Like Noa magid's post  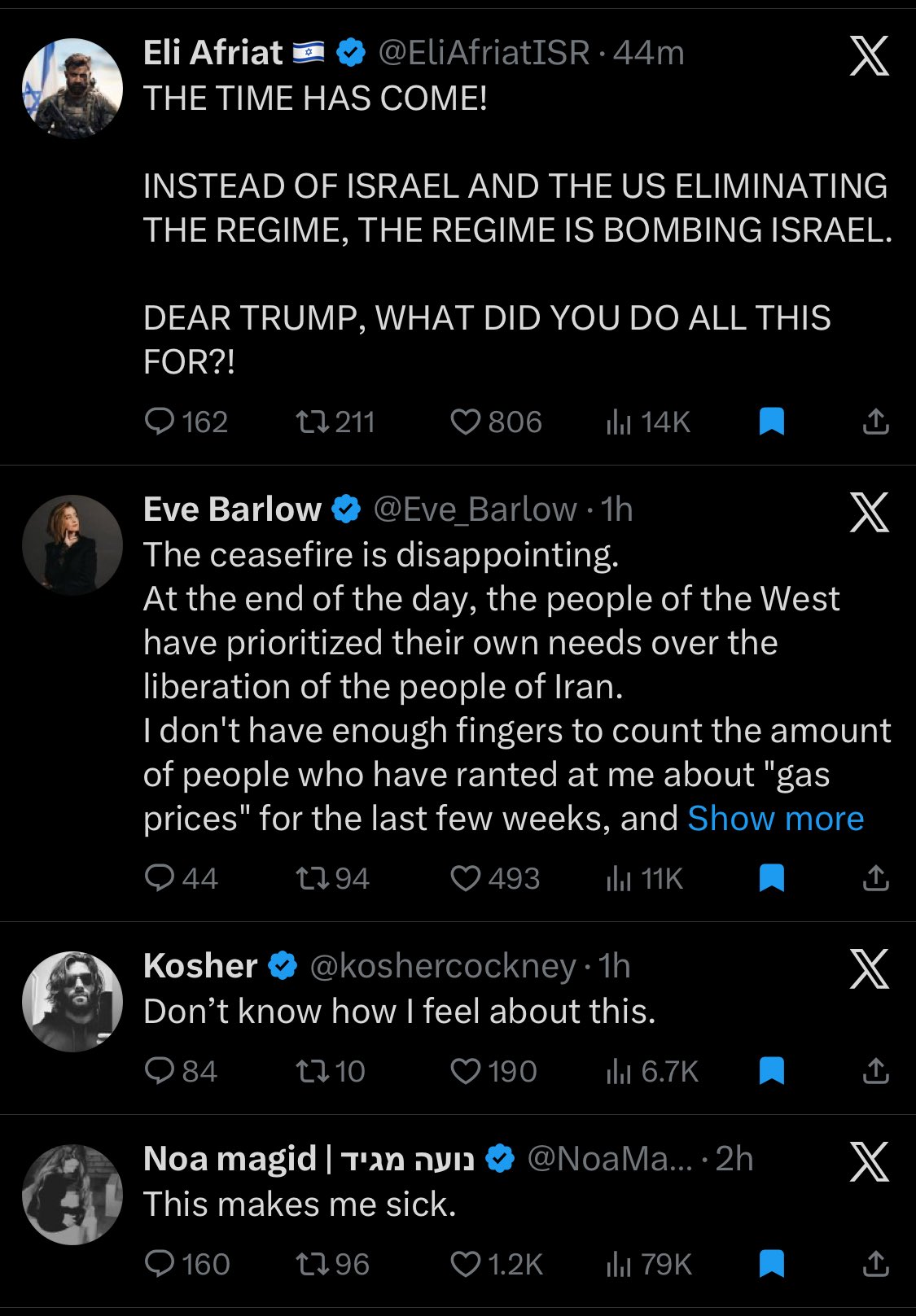[x=466, y=1264]
